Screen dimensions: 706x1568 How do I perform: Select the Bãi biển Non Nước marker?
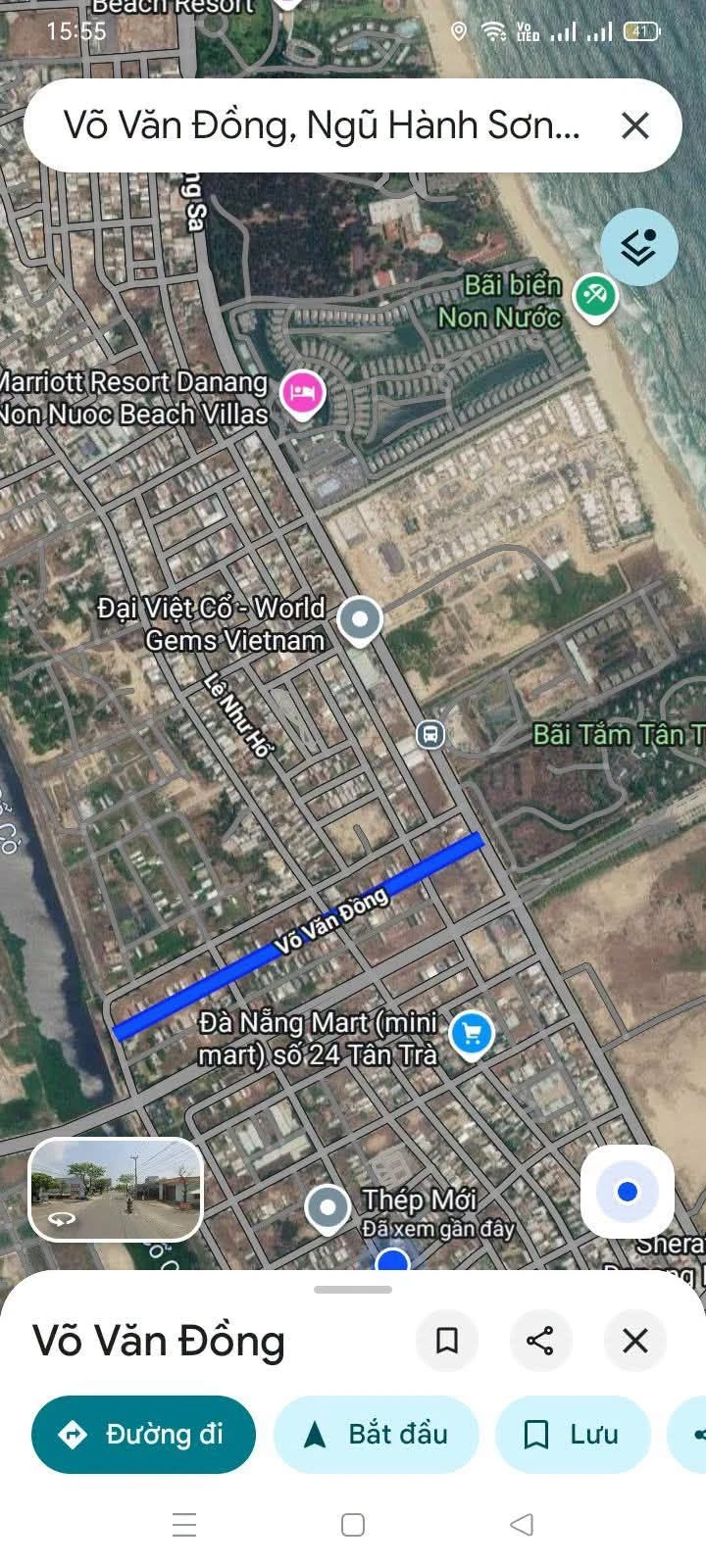coord(595,296)
